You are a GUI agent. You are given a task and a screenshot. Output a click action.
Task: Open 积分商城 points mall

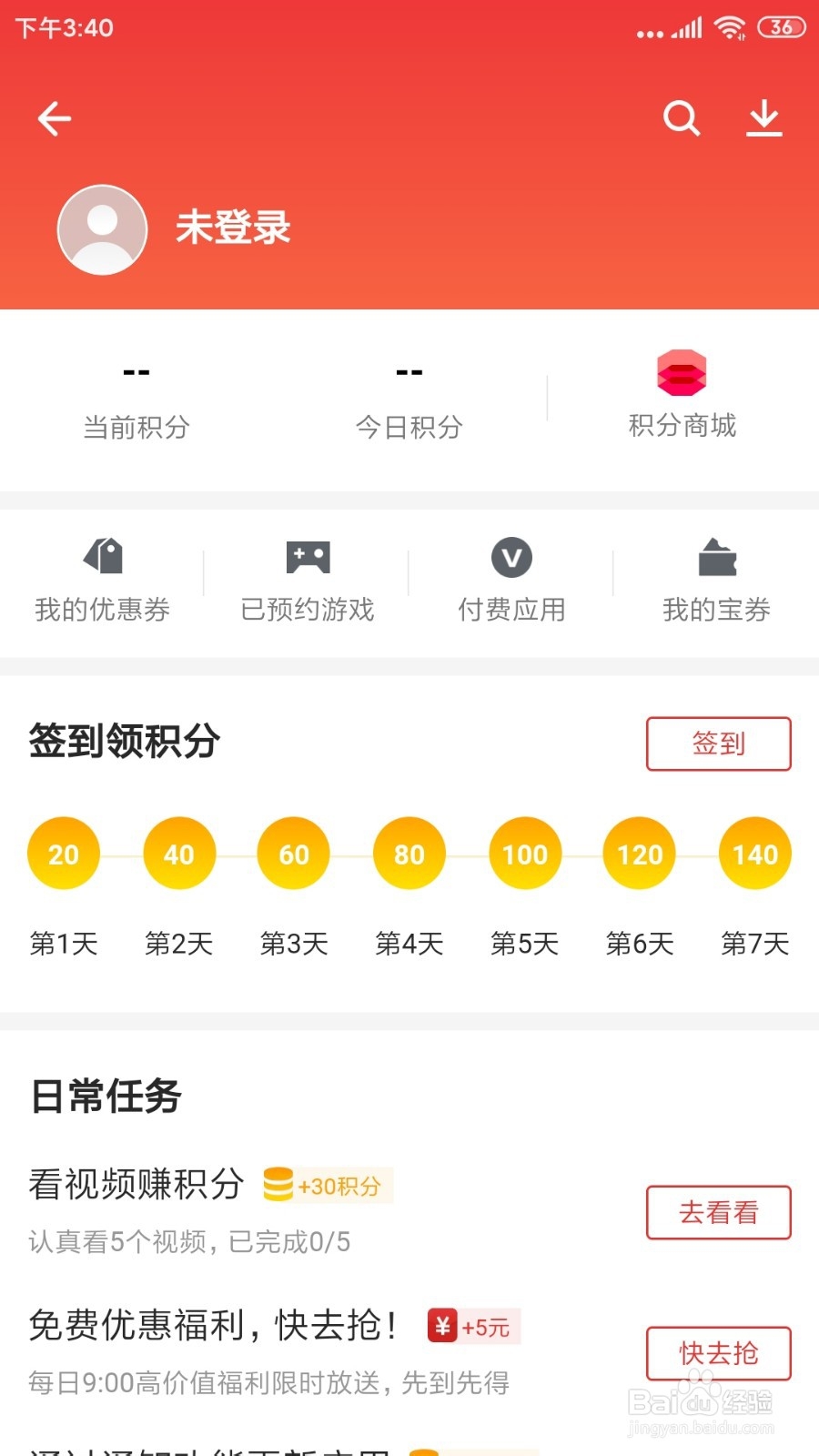pyautogui.click(x=682, y=395)
